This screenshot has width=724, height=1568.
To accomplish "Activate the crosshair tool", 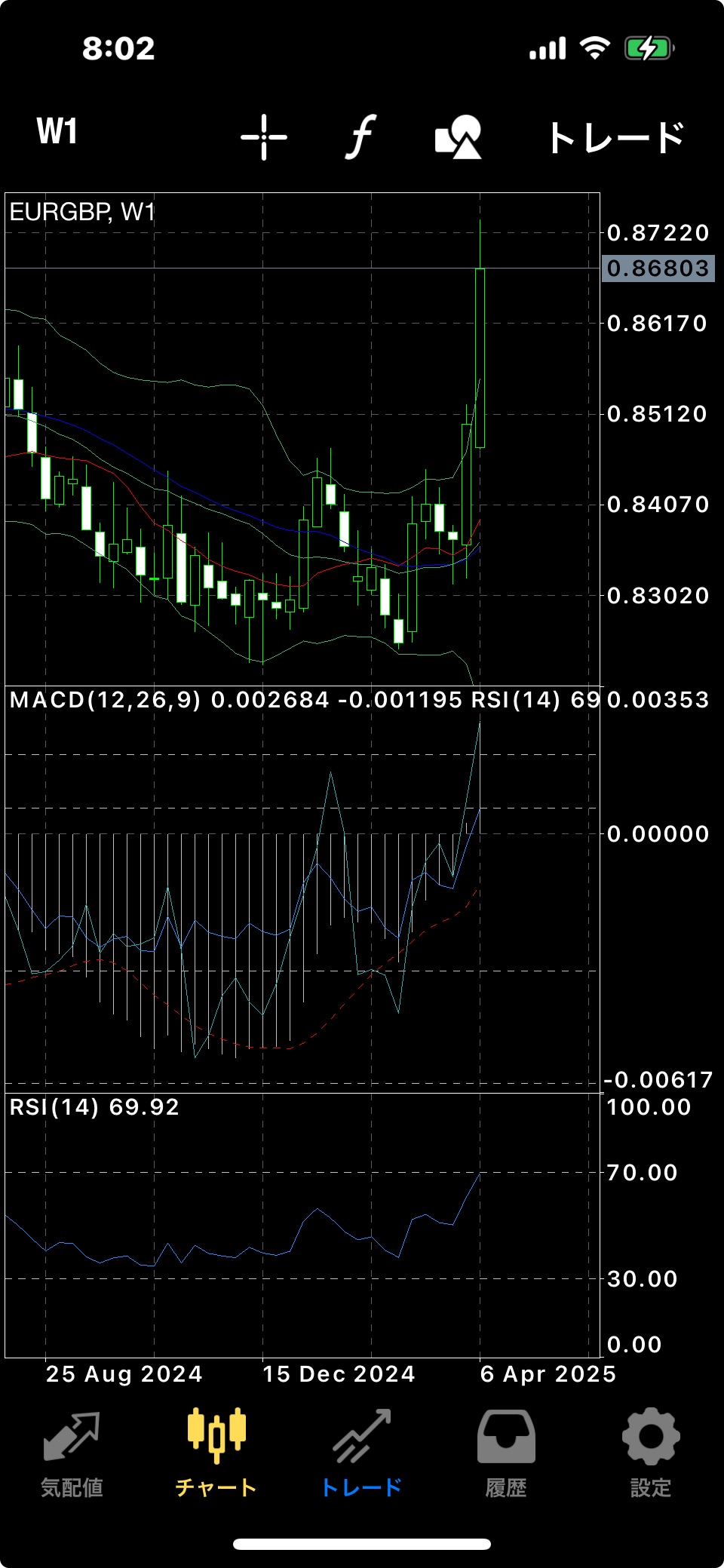I will (264, 137).
